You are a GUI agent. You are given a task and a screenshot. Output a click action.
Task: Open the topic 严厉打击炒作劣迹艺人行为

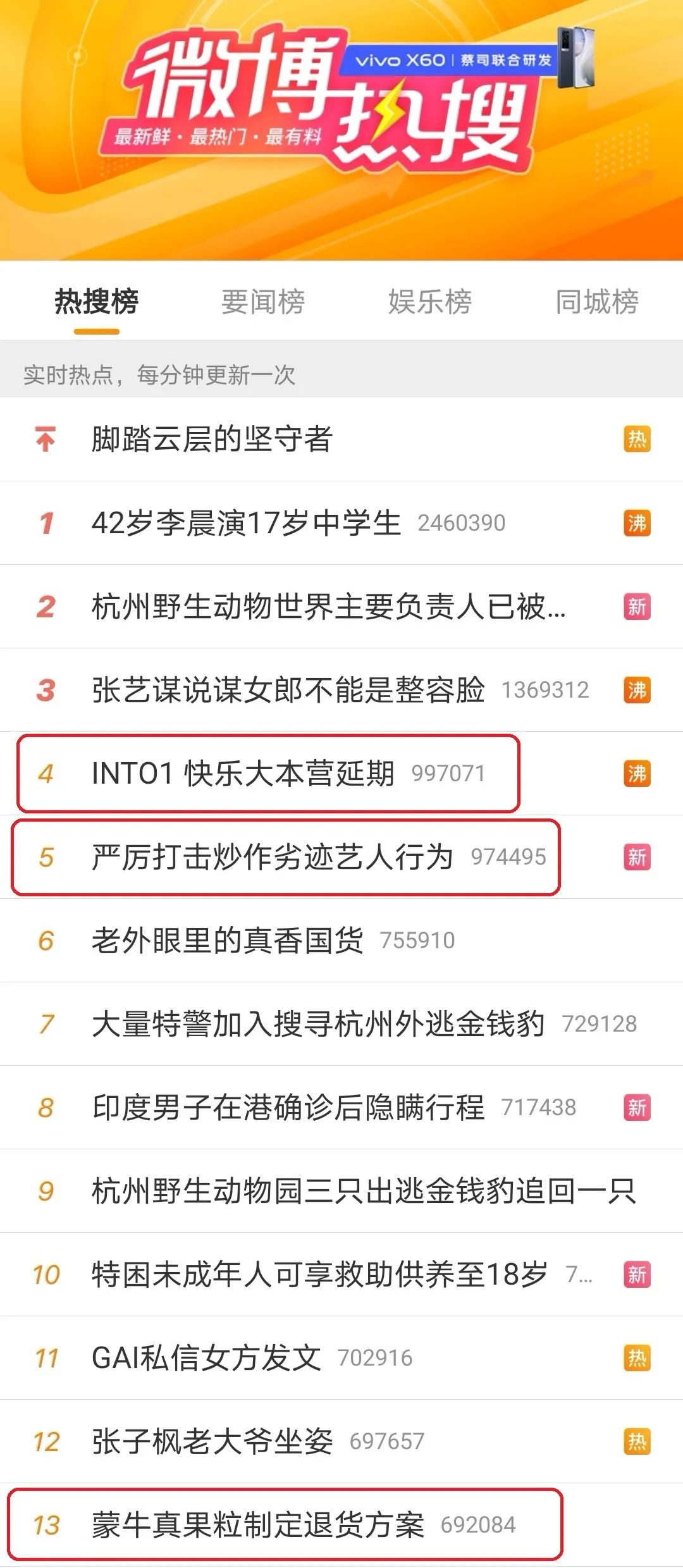341,856
